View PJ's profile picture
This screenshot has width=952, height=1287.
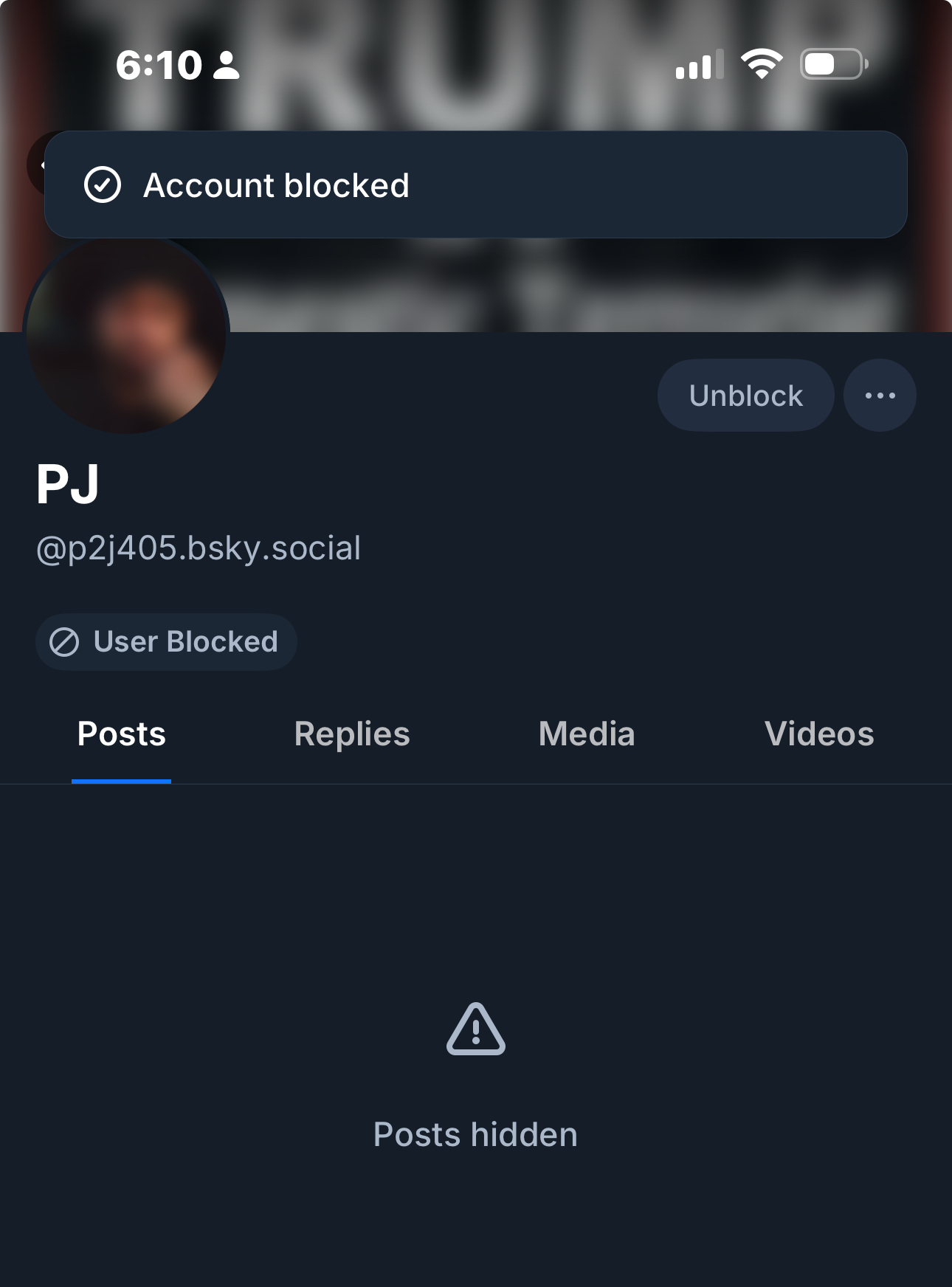tap(126, 334)
